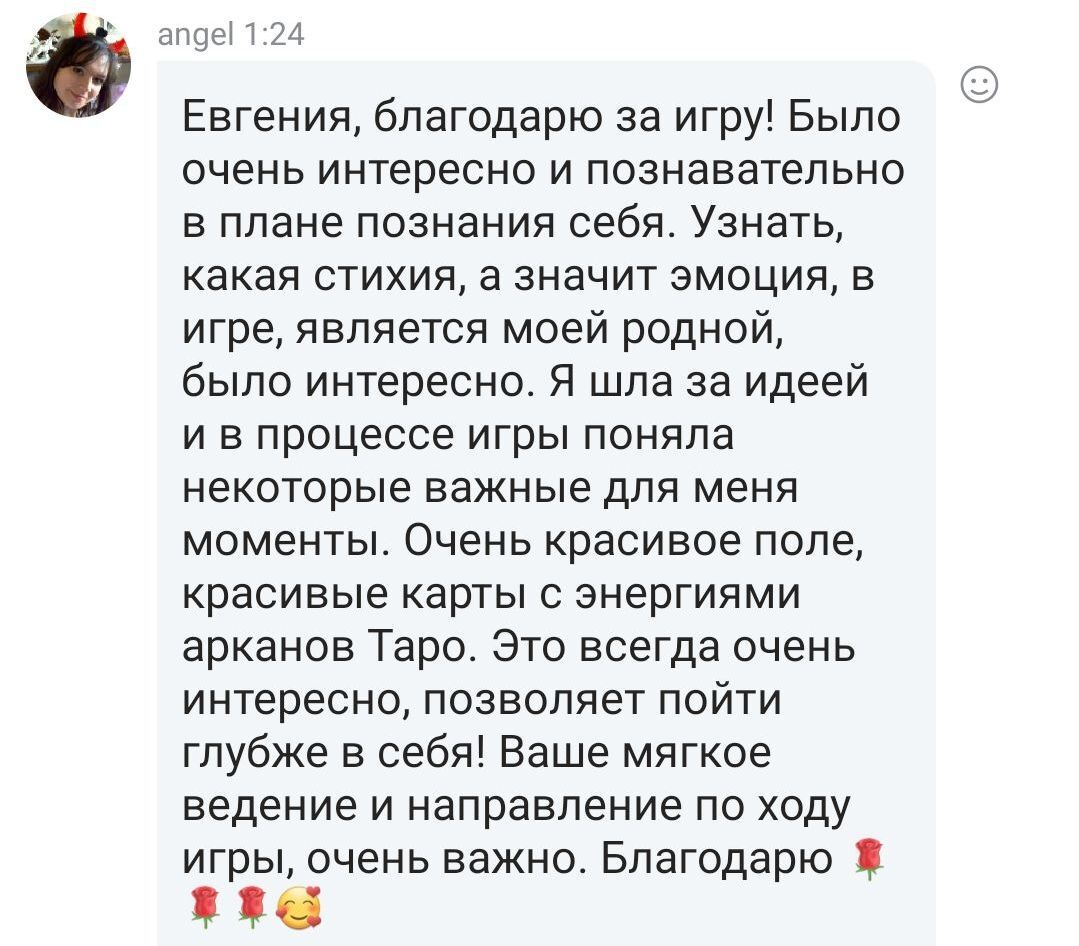
Task: Open angel's profile avatar
Action: (78, 66)
